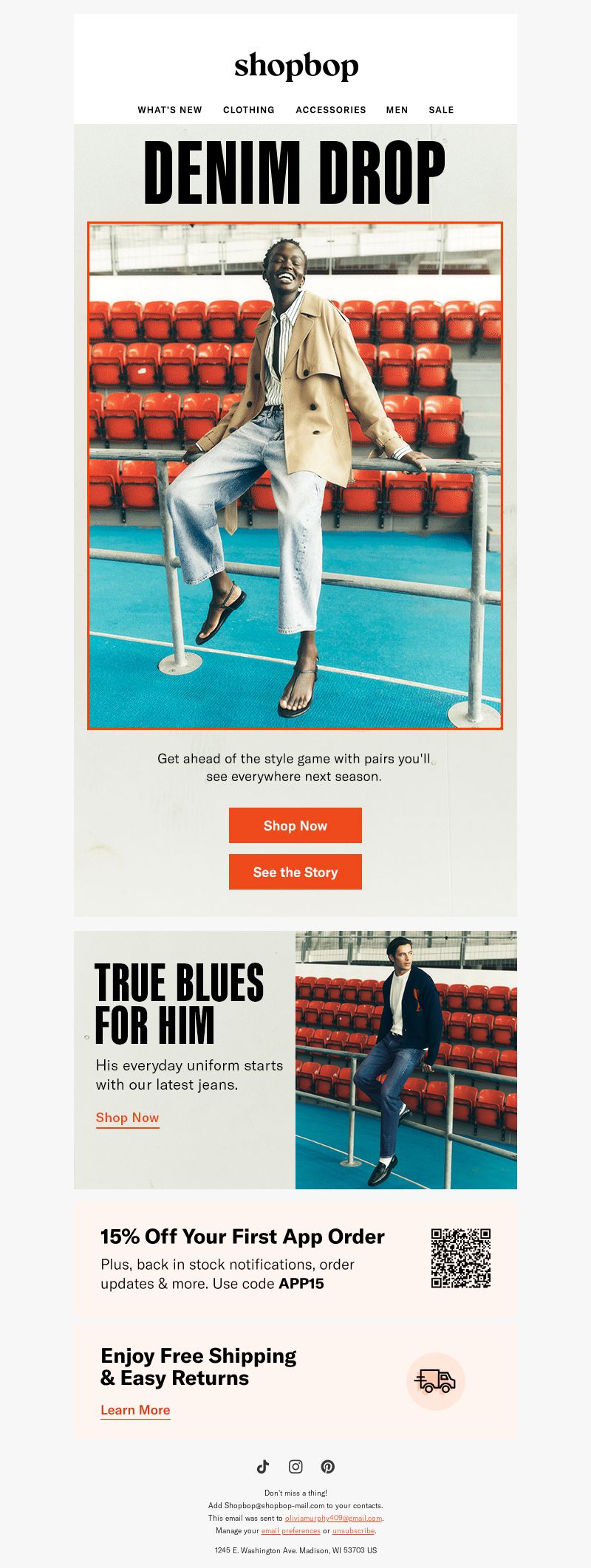Open the Sale link
Image resolution: width=591 pixels, height=1568 pixels.
pos(441,110)
